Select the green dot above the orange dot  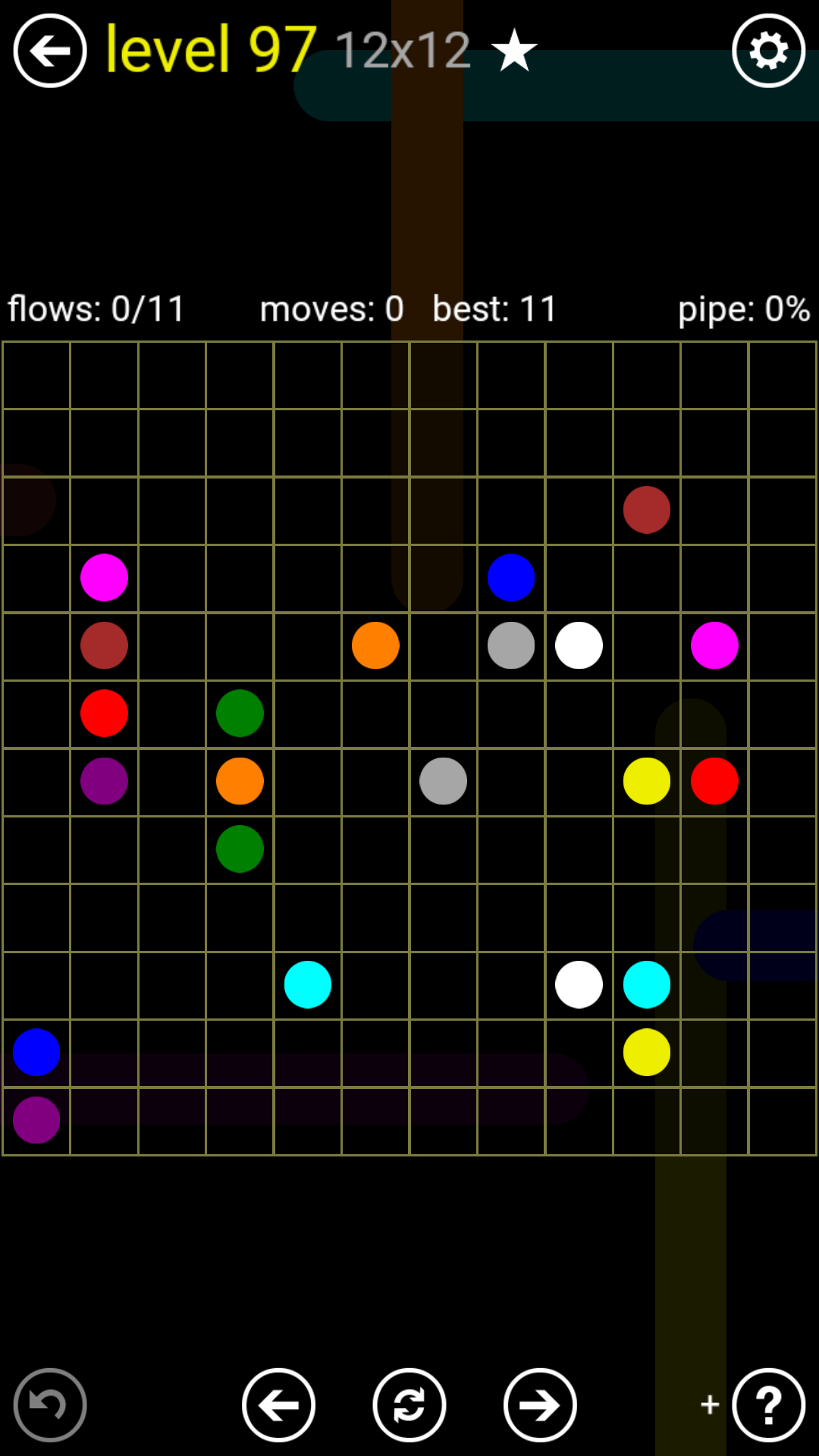pos(240,713)
